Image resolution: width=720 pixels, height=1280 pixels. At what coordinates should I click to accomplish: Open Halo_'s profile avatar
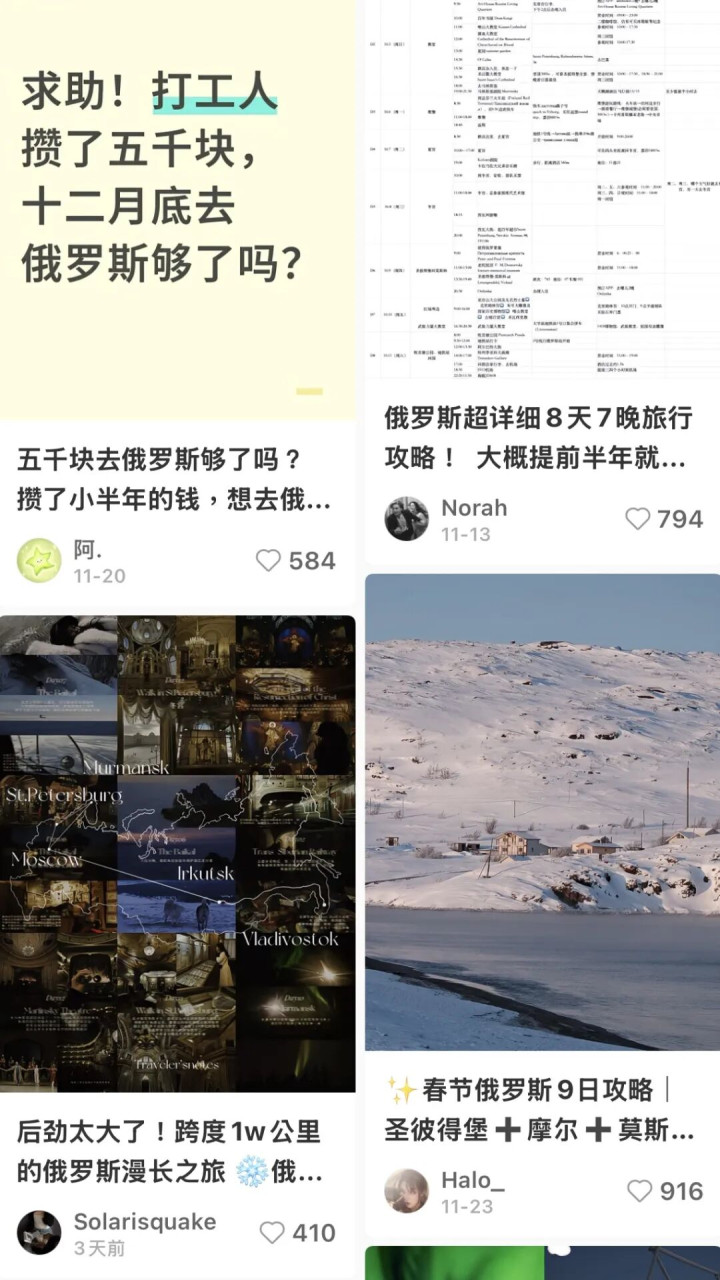click(x=407, y=1191)
